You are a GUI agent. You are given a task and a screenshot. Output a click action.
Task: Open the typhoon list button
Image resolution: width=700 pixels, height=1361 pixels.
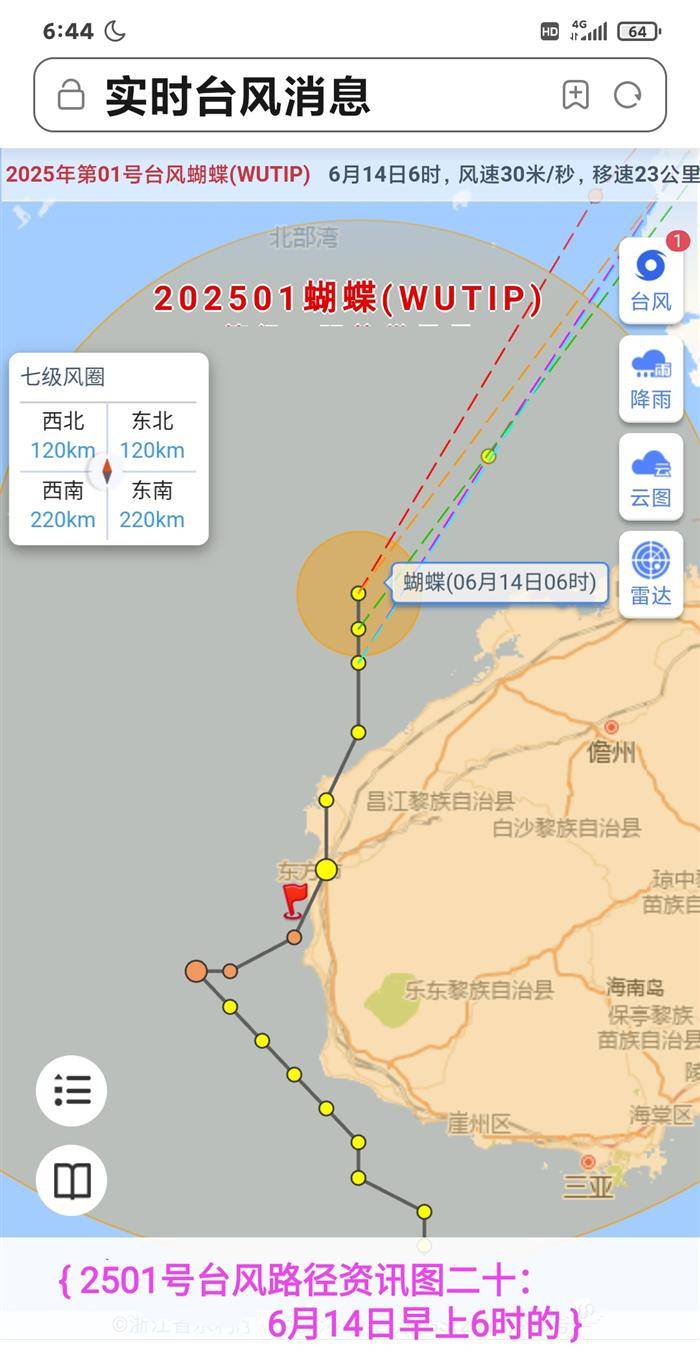[x=72, y=1090]
